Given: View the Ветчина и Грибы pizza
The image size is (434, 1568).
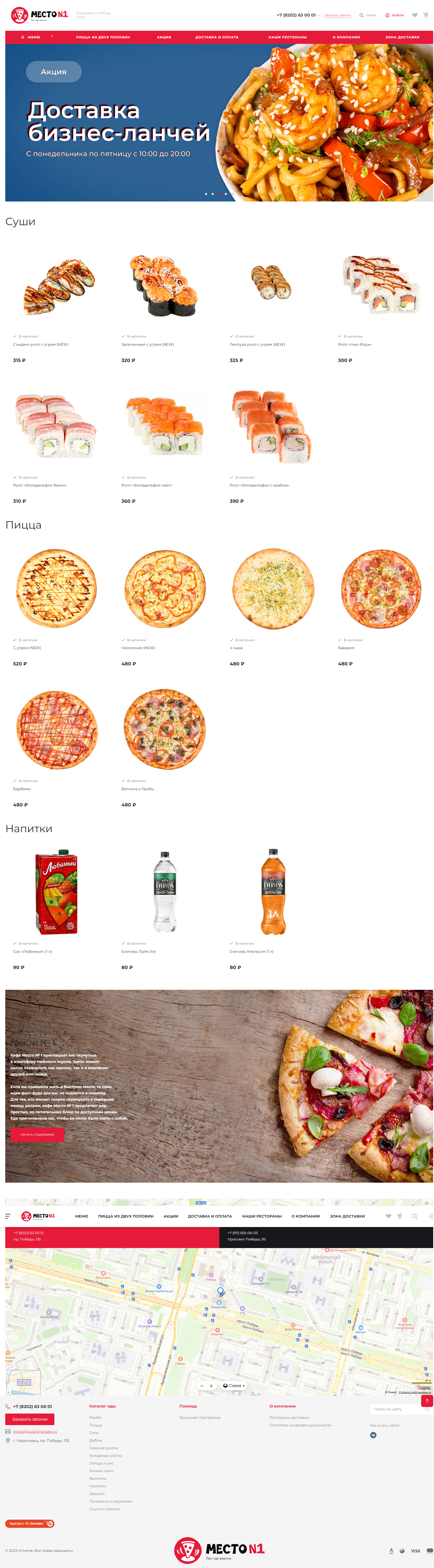Looking at the screenshot, I should pyautogui.click(x=138, y=789).
